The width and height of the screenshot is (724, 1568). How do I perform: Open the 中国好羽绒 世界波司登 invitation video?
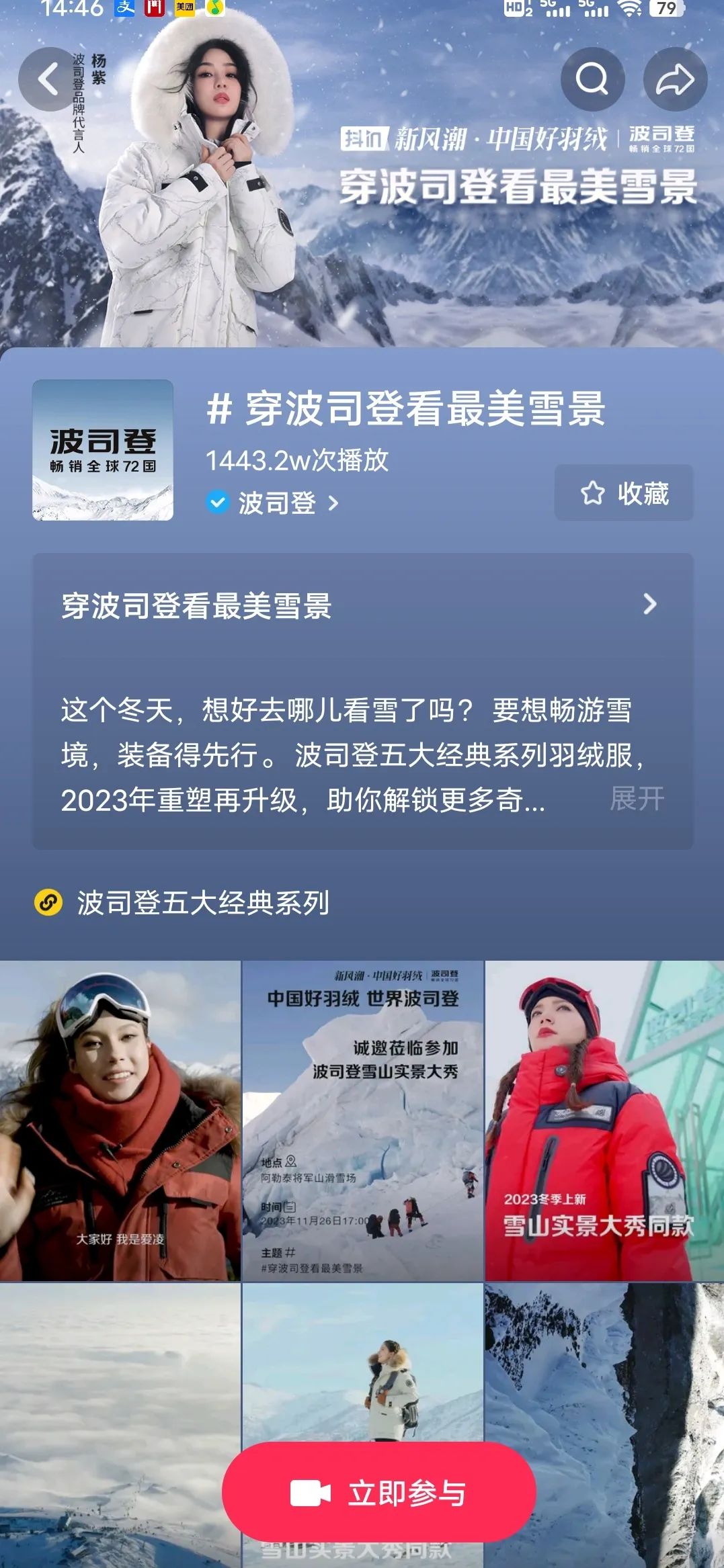click(362, 1121)
